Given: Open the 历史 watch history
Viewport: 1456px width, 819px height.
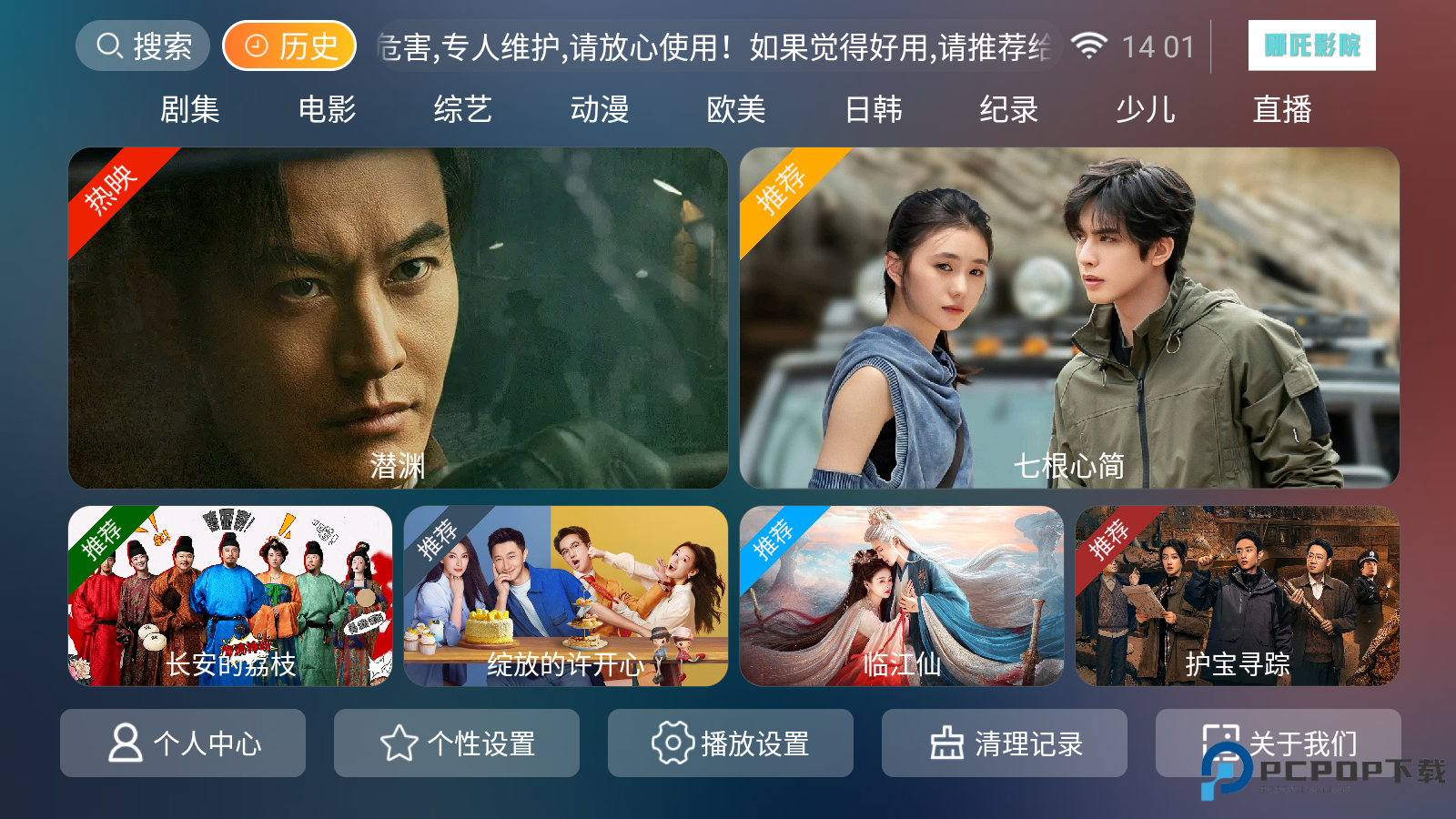Looking at the screenshot, I should point(289,45).
